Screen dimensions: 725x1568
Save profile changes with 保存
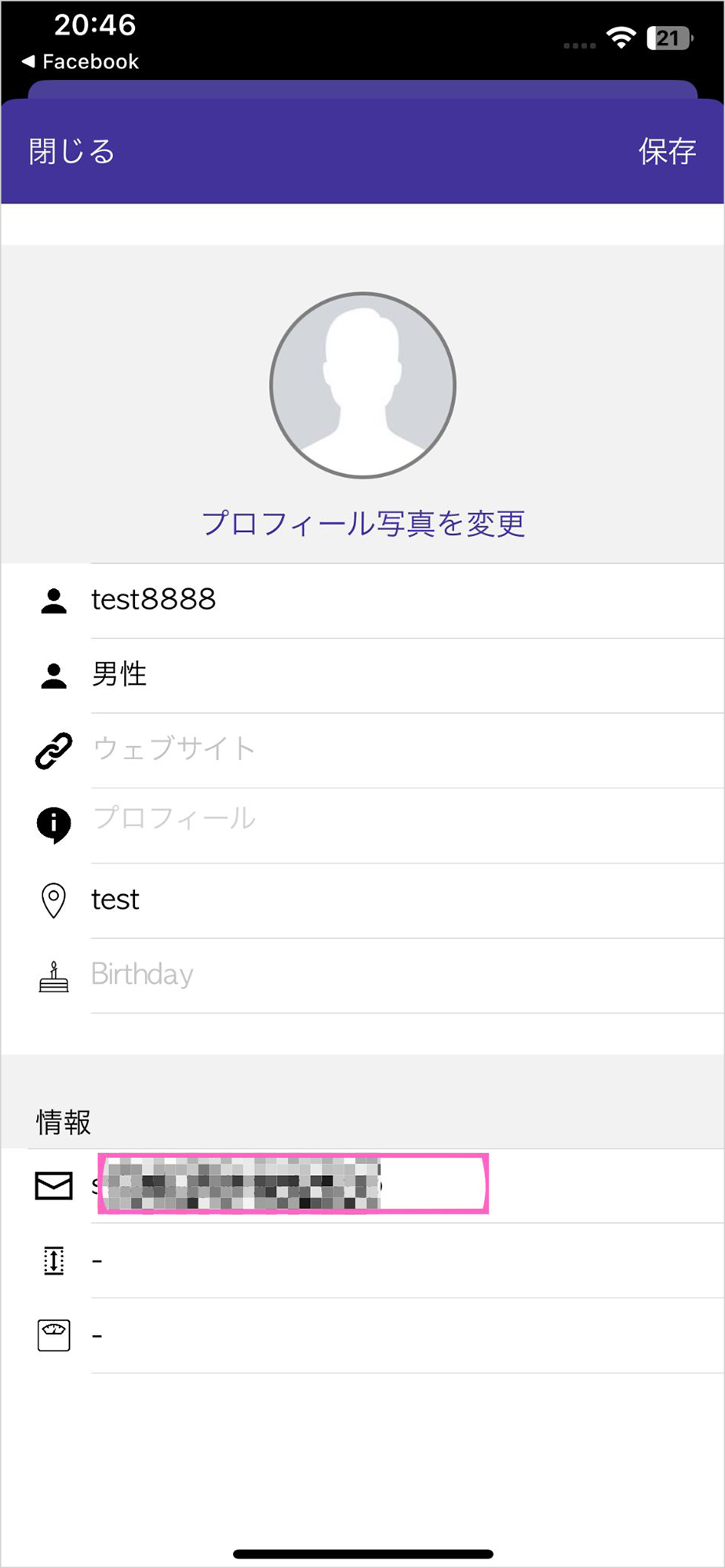tap(667, 151)
